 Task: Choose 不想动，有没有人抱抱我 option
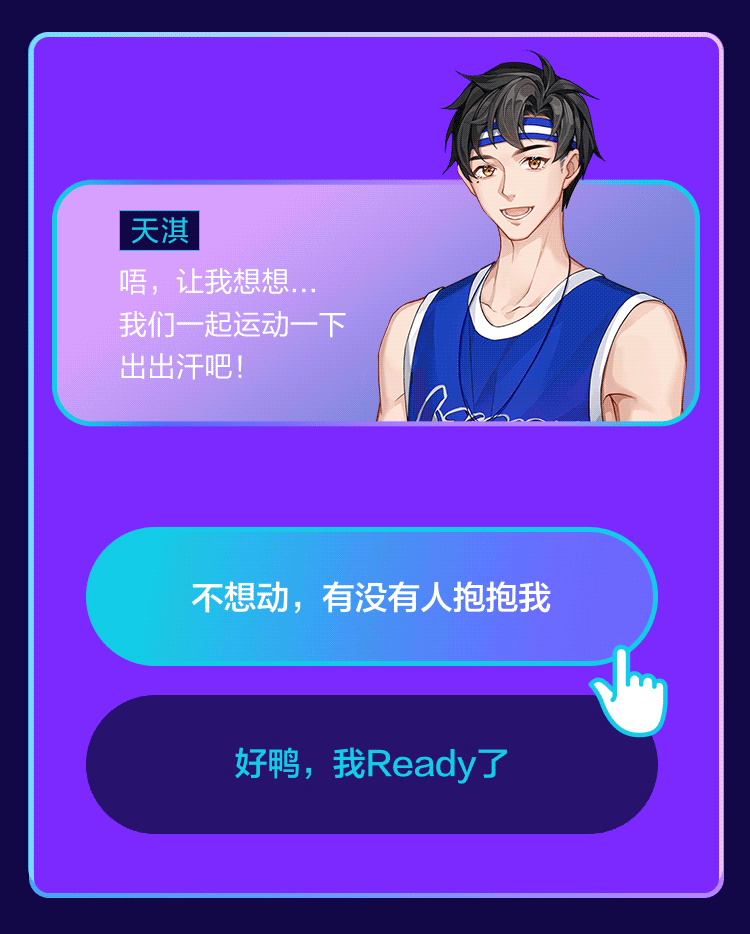point(371,597)
